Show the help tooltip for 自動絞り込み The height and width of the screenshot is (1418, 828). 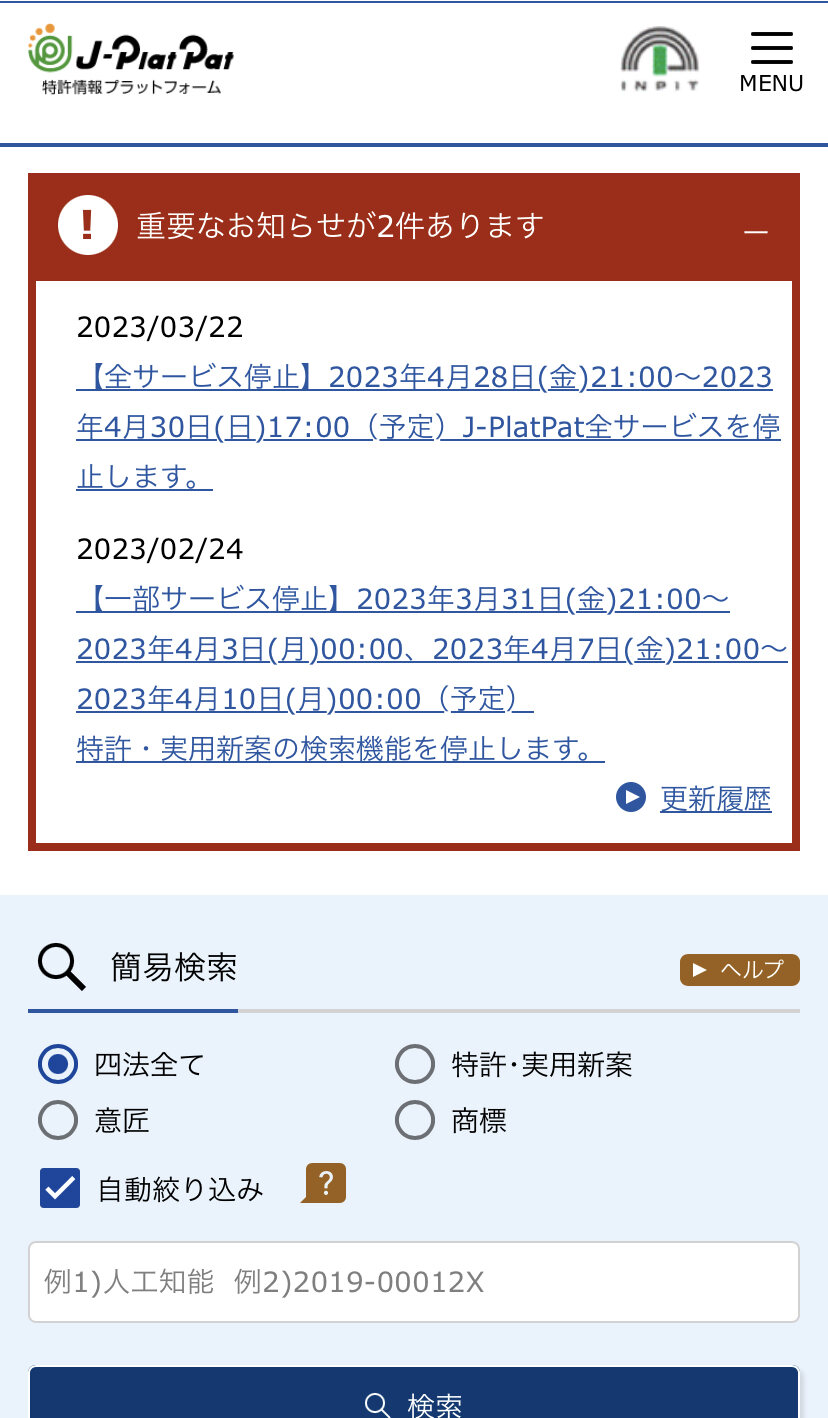coord(325,1184)
